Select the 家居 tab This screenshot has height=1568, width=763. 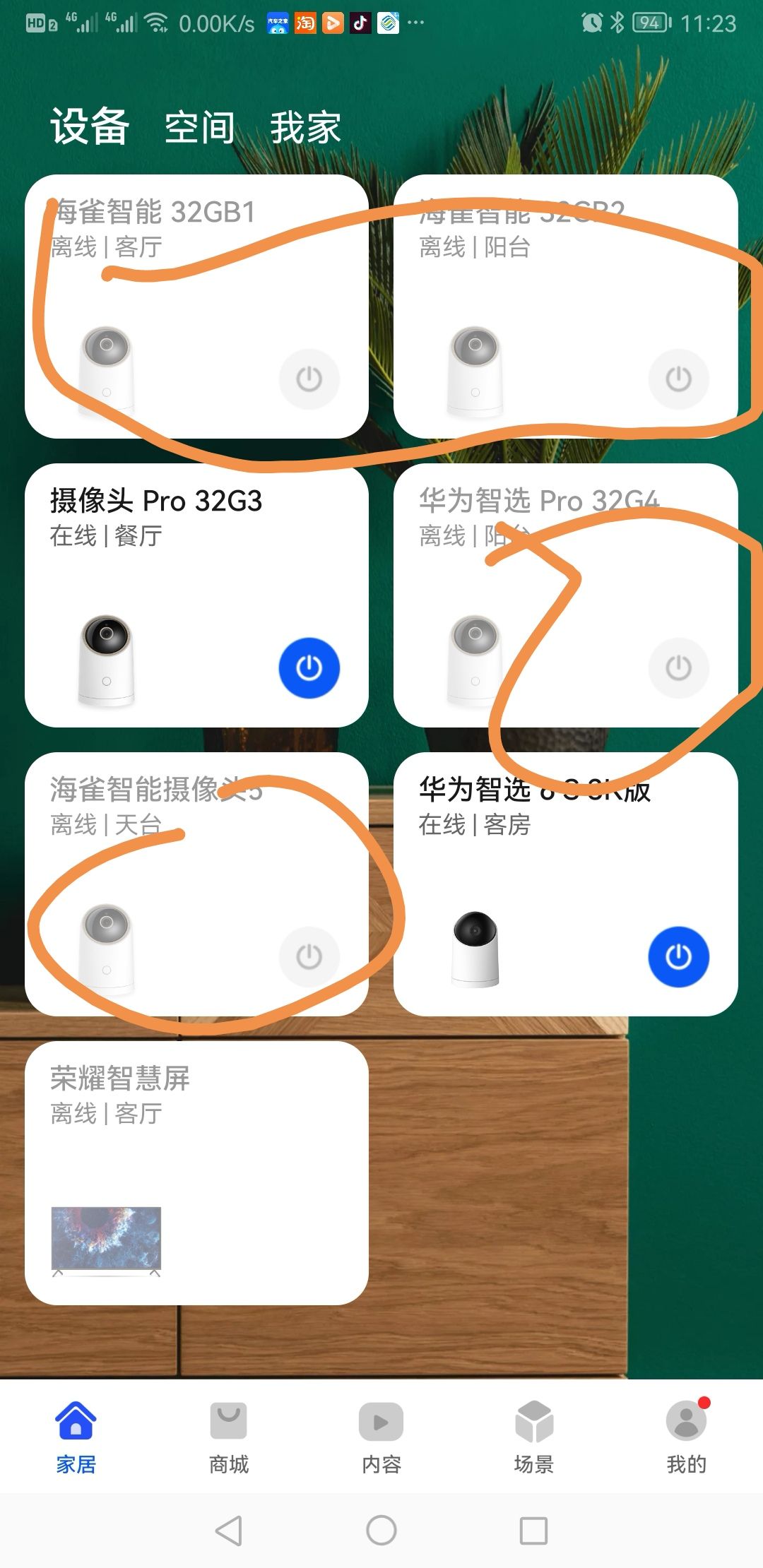76,1437
